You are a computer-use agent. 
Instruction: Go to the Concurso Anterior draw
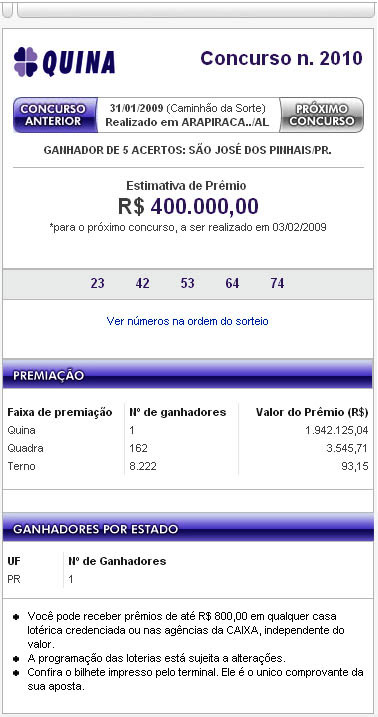[x=55, y=115]
